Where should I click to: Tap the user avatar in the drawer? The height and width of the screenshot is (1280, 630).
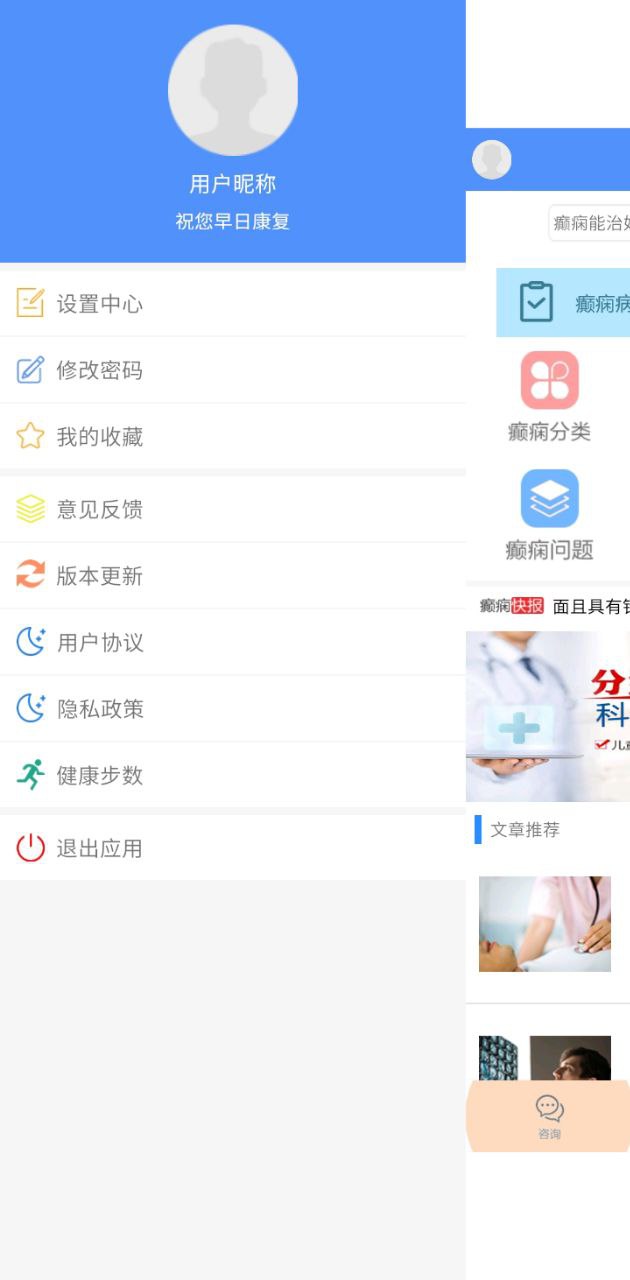[x=233, y=90]
